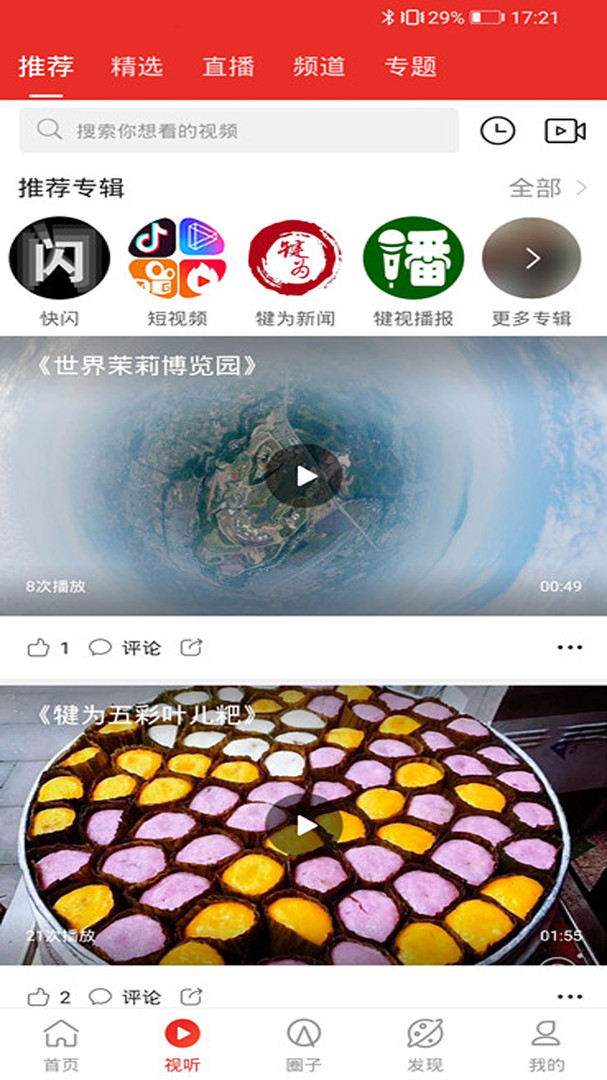Image resolution: width=607 pixels, height=1080 pixels.
Task: Switch to the 精选 tab
Action: click(137, 67)
